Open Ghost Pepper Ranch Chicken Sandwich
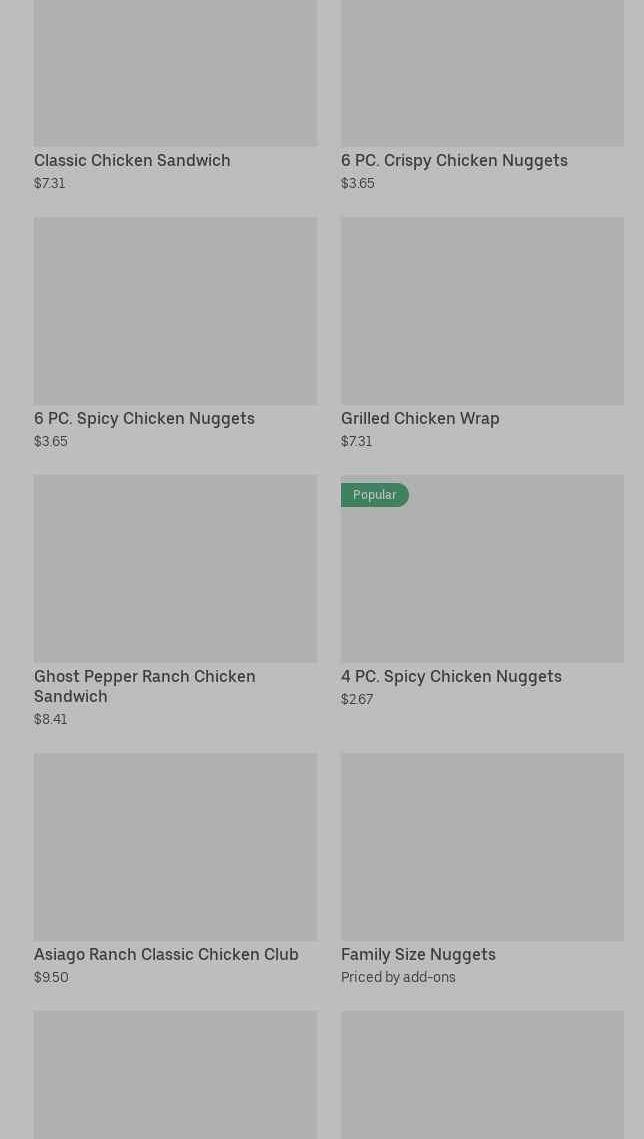Image resolution: width=644 pixels, height=1139 pixels. (175, 601)
